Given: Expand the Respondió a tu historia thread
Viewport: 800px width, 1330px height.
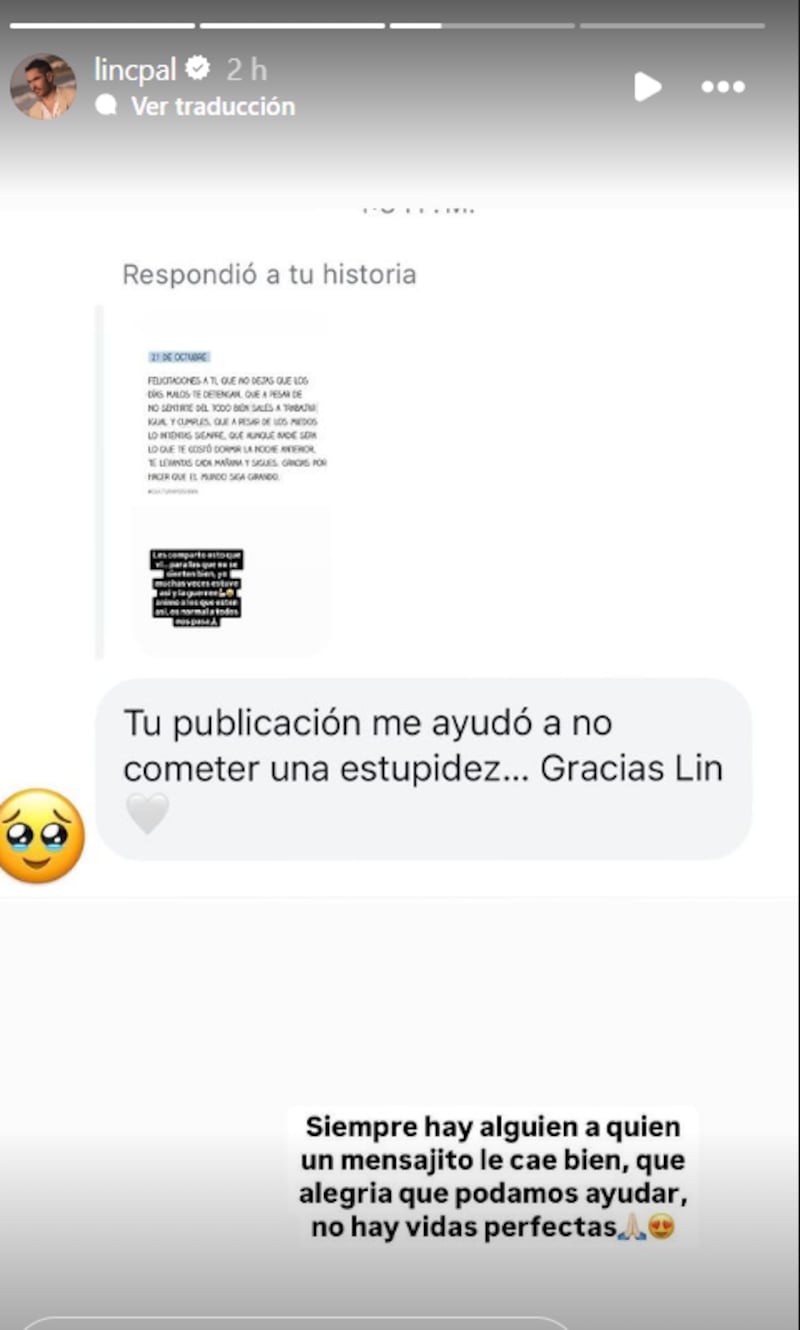Looking at the screenshot, I should (x=268, y=273).
